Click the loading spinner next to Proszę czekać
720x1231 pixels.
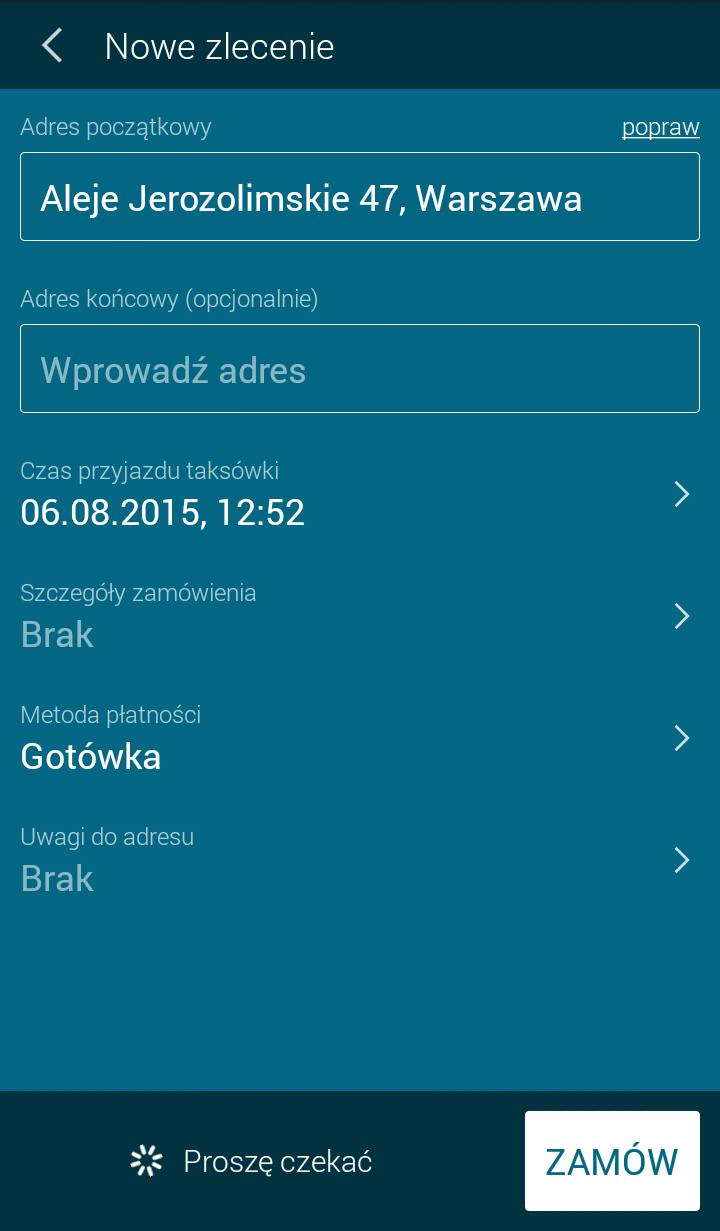coord(146,1161)
